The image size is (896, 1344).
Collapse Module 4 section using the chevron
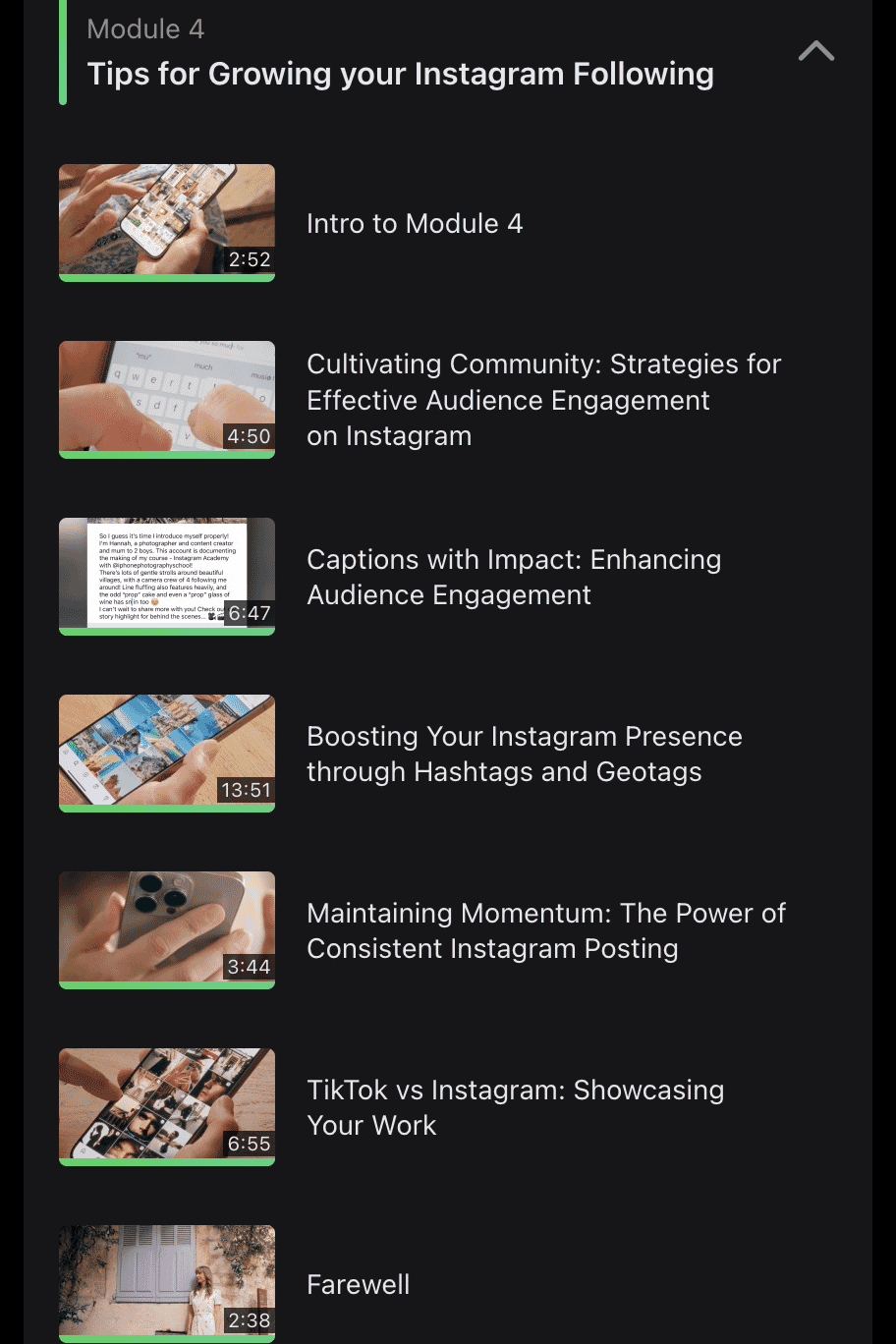815,49
